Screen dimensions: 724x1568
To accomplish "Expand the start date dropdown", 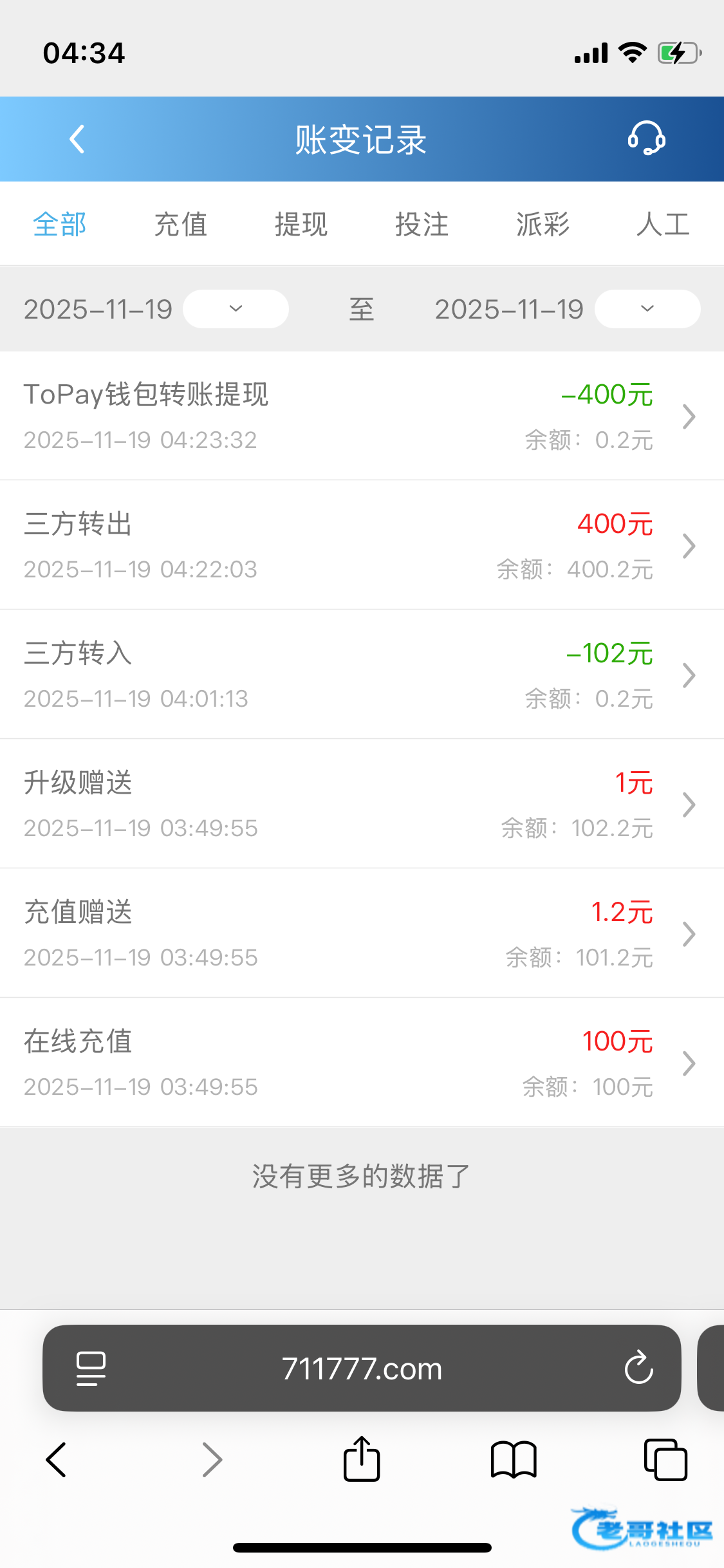I will [x=236, y=309].
